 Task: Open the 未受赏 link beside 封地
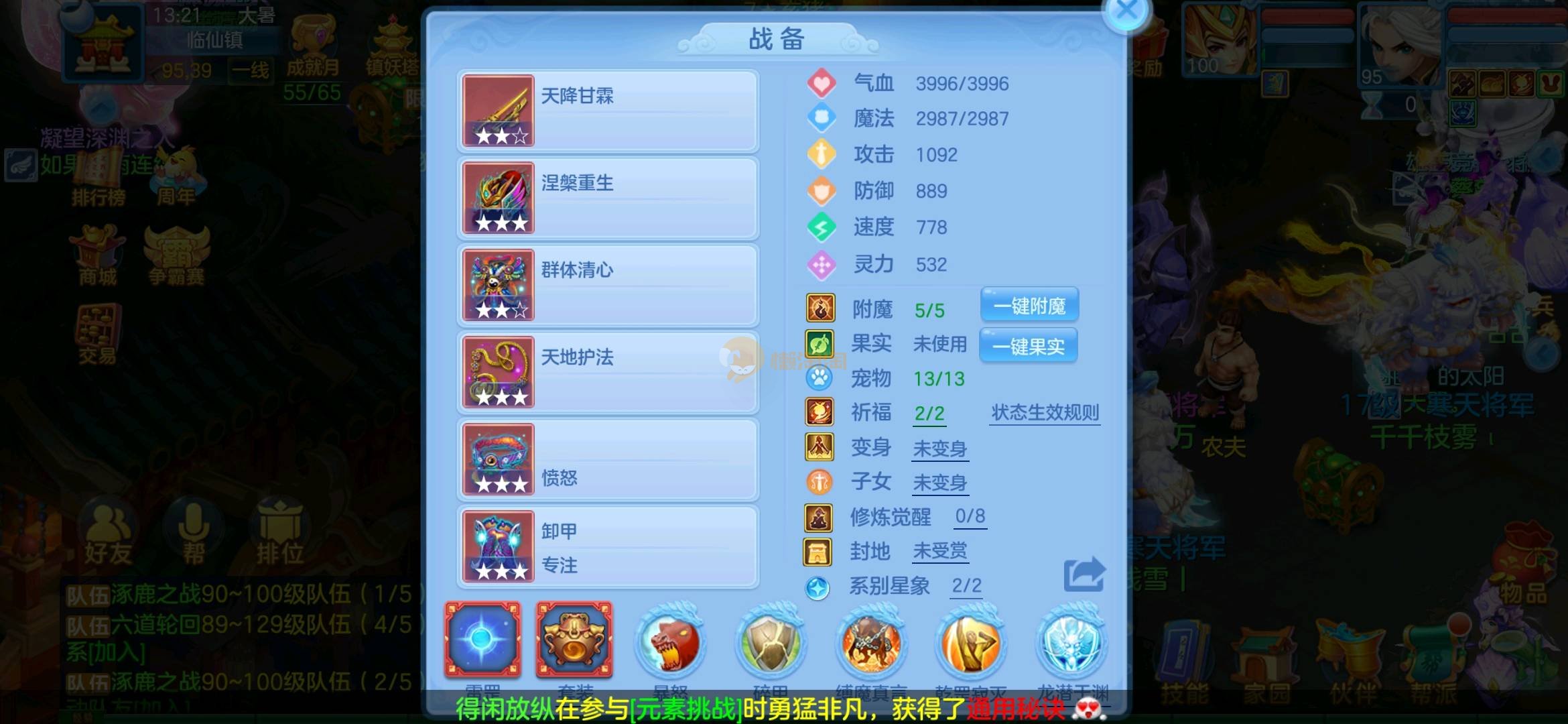[x=940, y=551]
